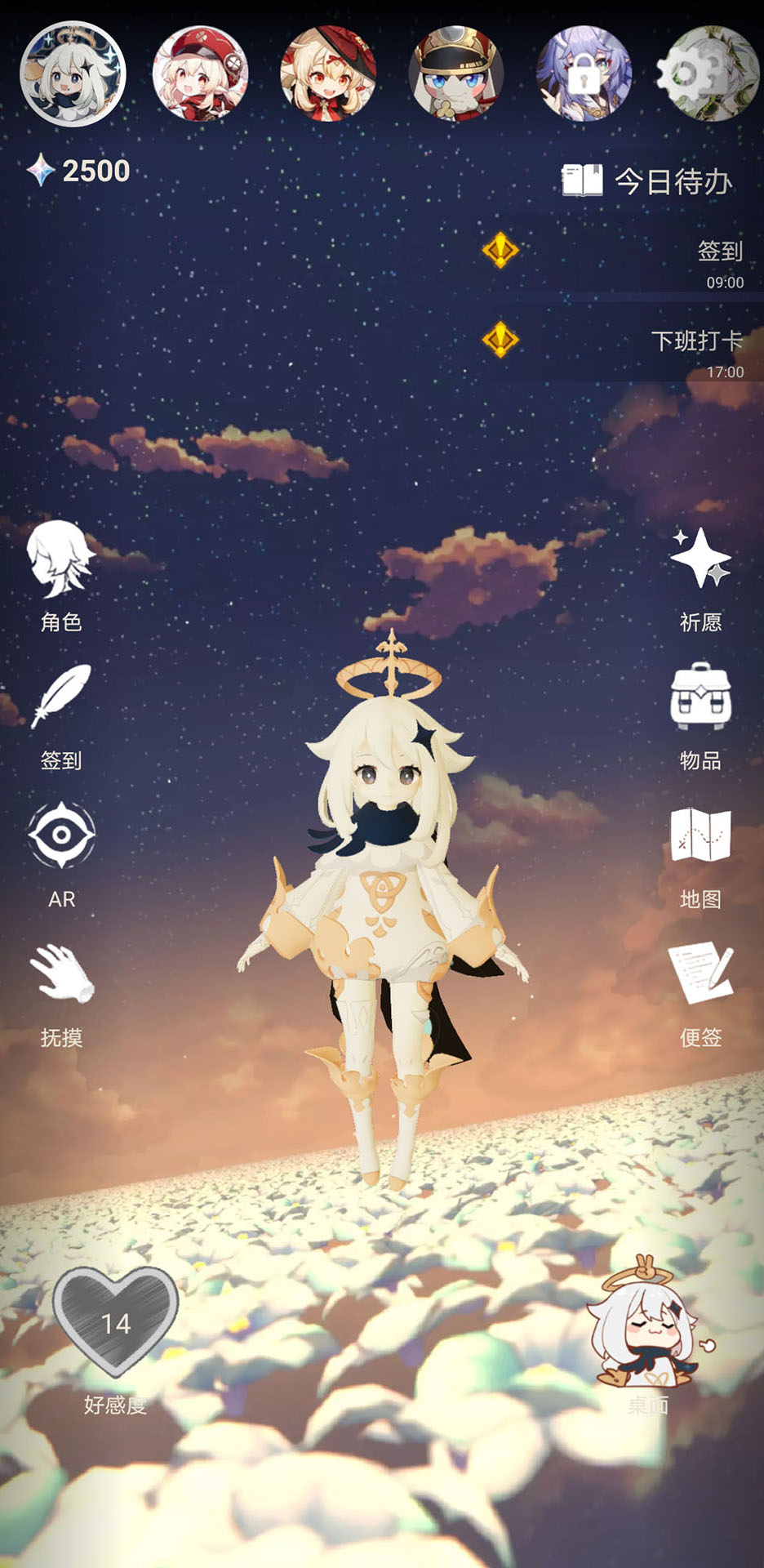Open the settings gear avatar
Image resolution: width=764 pixels, height=1568 pixels.
coord(707,74)
